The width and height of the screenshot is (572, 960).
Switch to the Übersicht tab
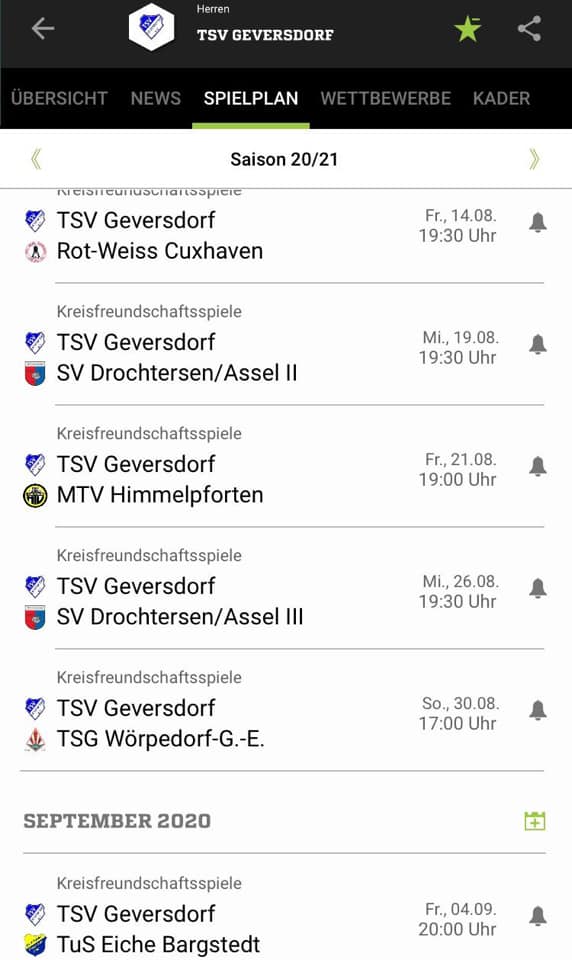point(59,98)
